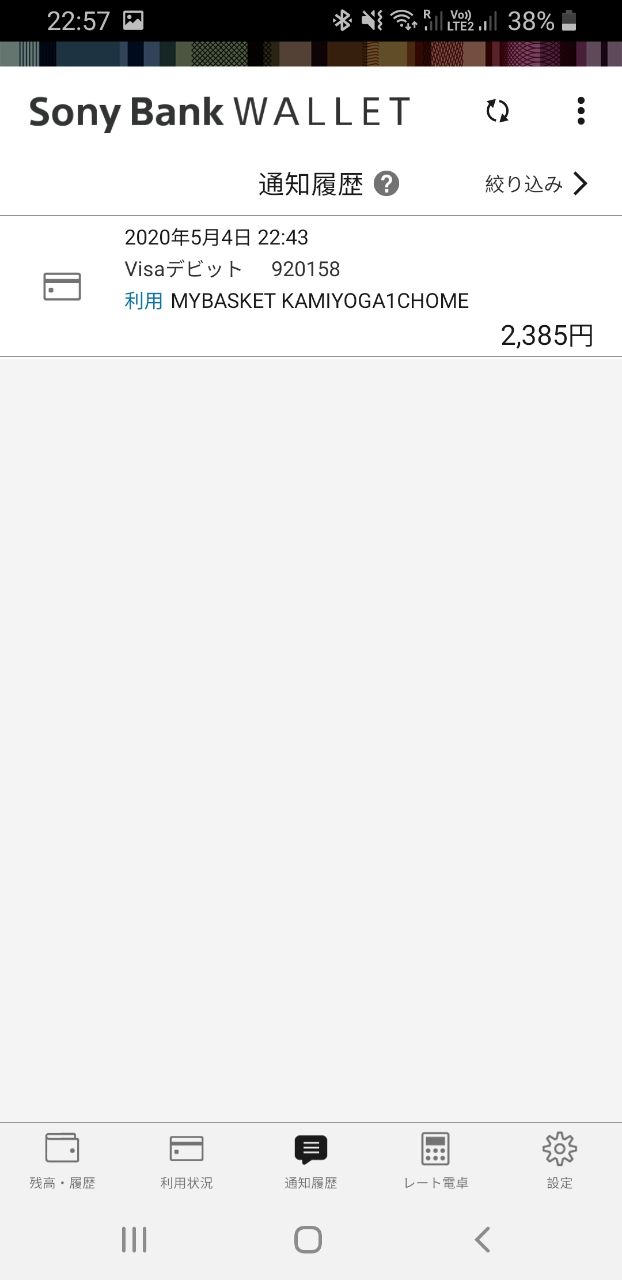Open help for 通知履歴
Viewport: 622px width, 1280px height.
[x=387, y=184]
